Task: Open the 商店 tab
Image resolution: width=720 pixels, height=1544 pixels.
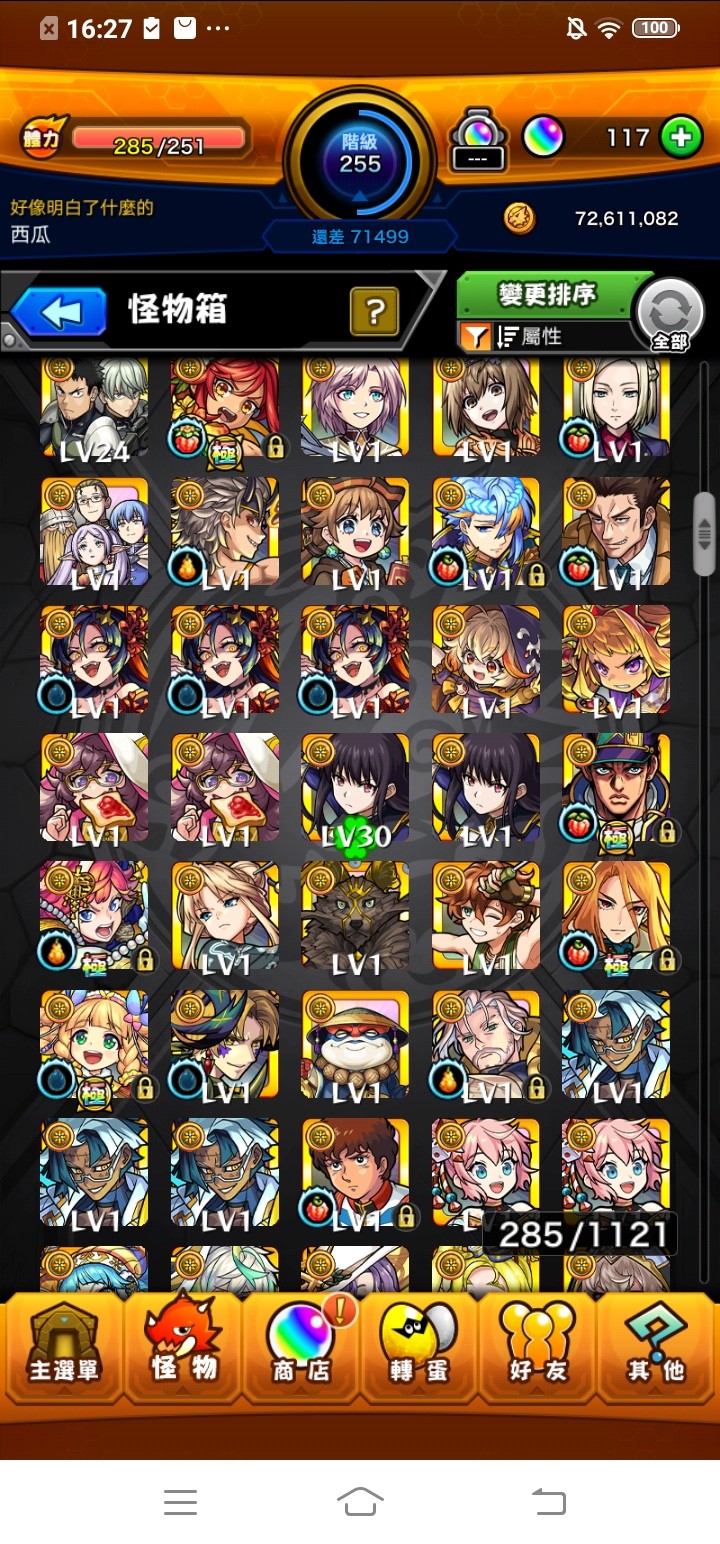Action: click(x=301, y=1345)
